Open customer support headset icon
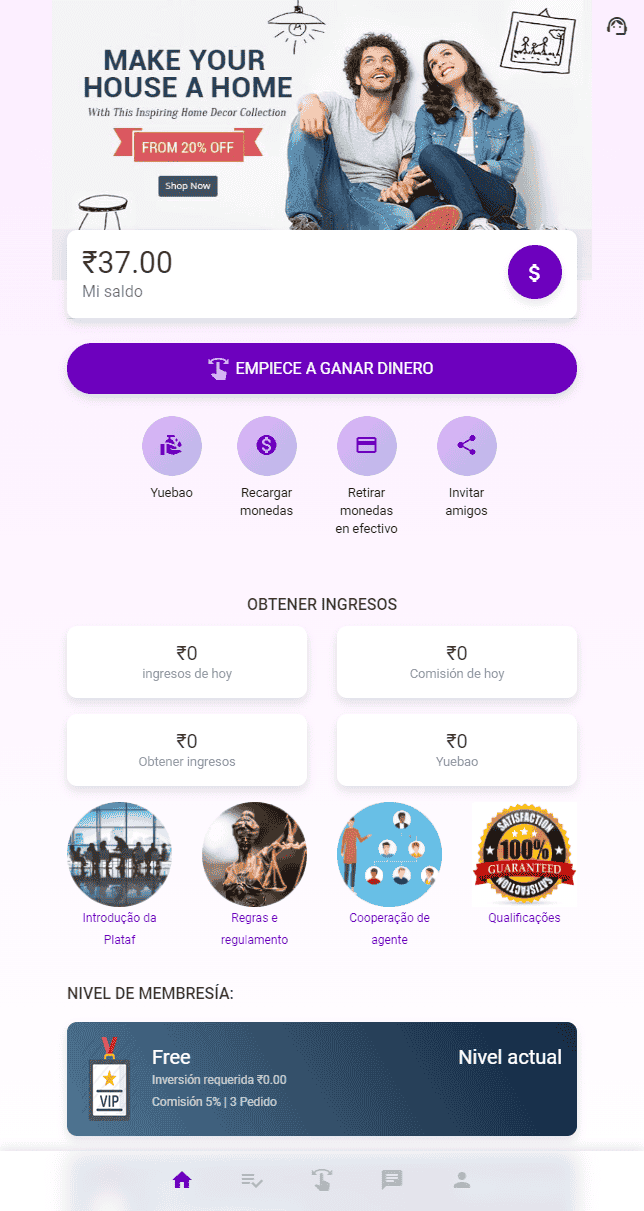 (x=617, y=26)
